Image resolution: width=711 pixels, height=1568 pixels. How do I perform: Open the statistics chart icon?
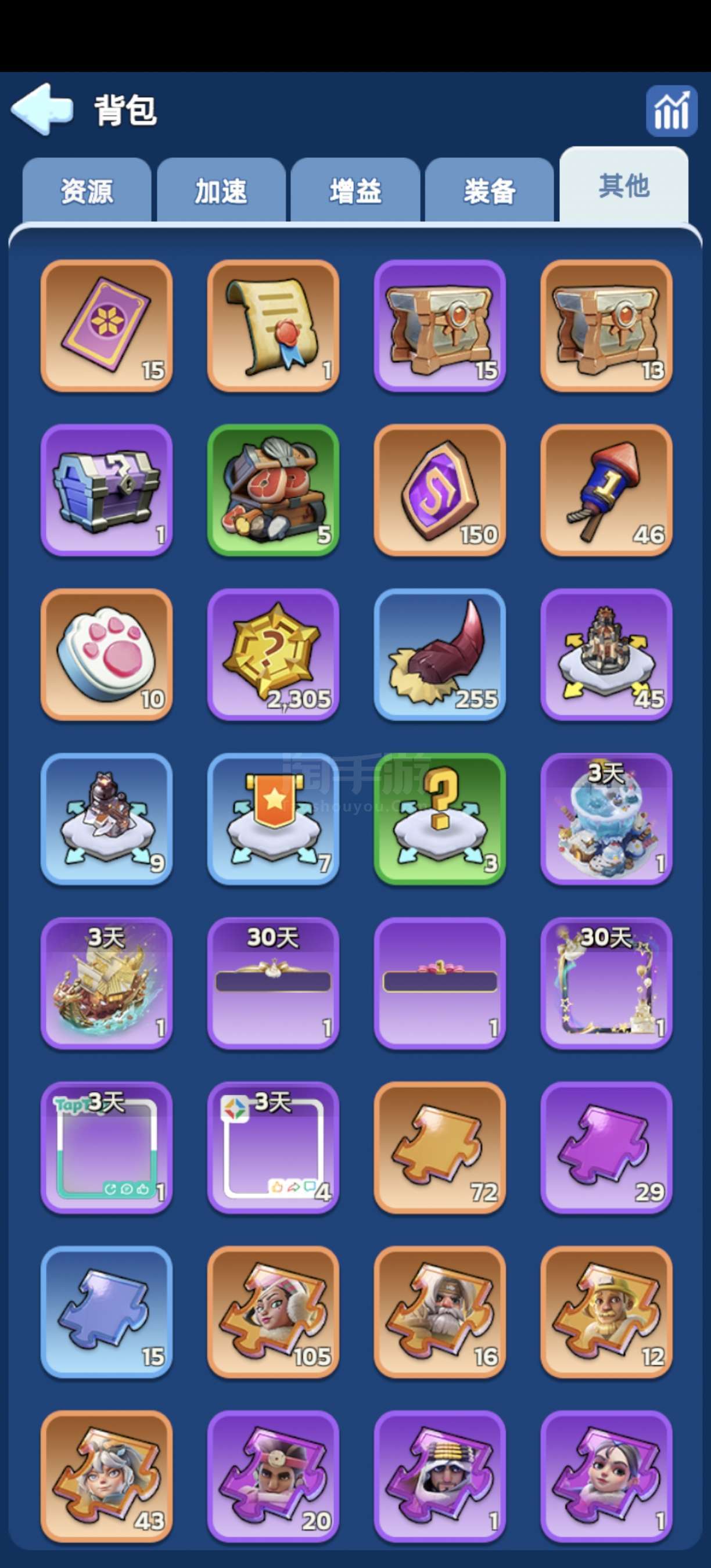[x=671, y=111]
